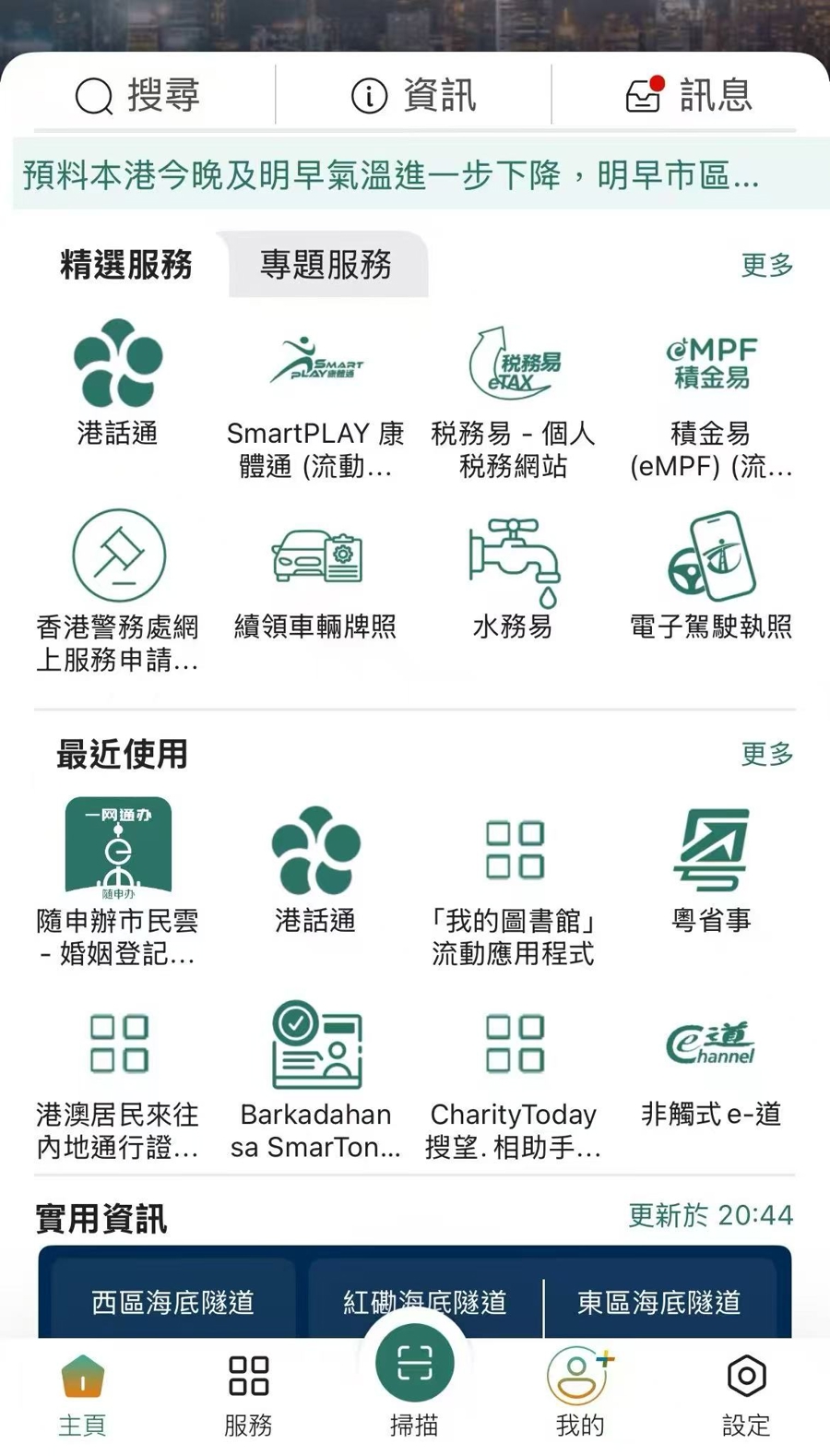This screenshot has width=830, height=1456.
Task: Open the 設定 settings tab
Action: (x=746, y=1393)
